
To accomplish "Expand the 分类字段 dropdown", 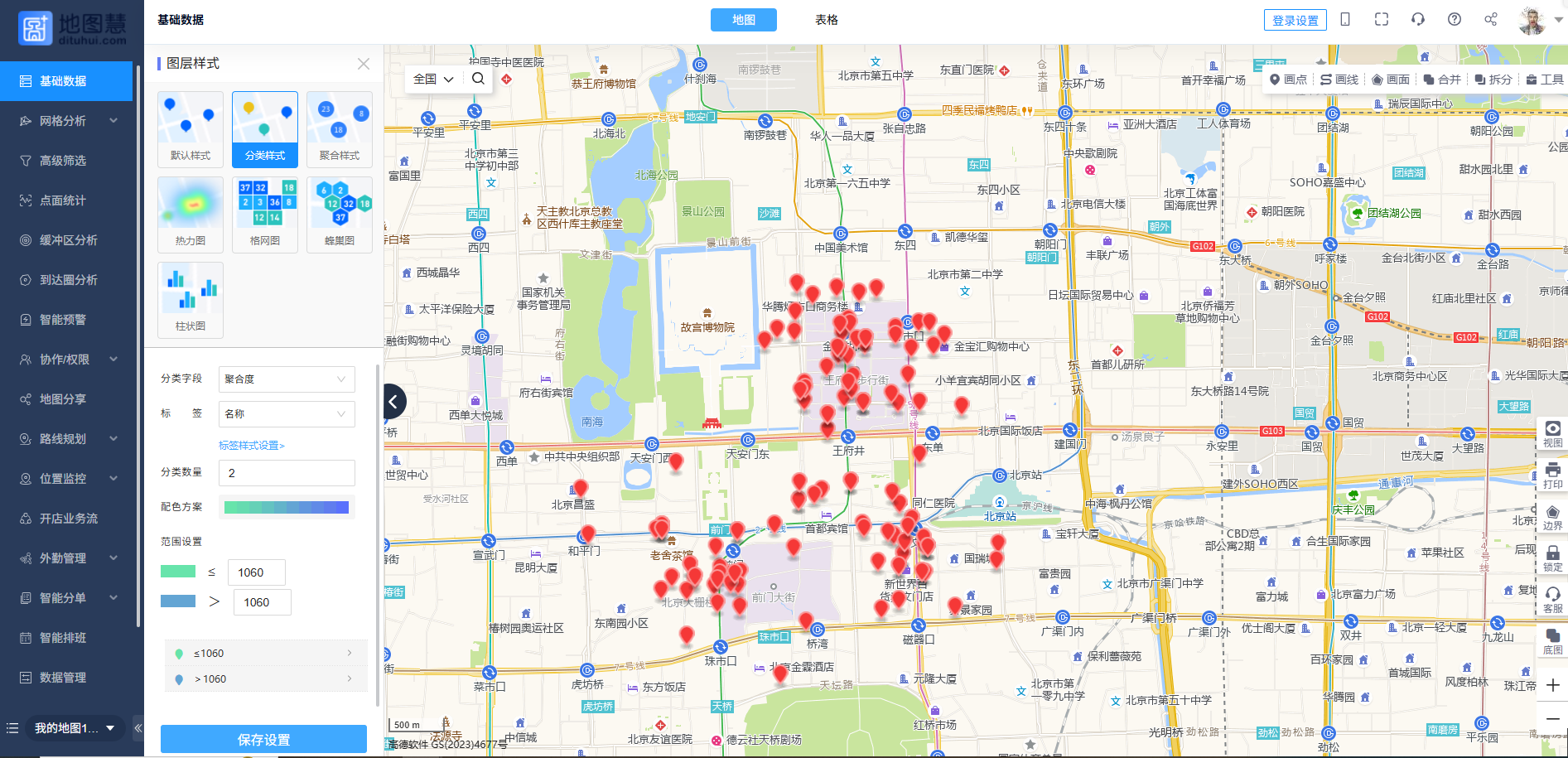I will pyautogui.click(x=286, y=379).
